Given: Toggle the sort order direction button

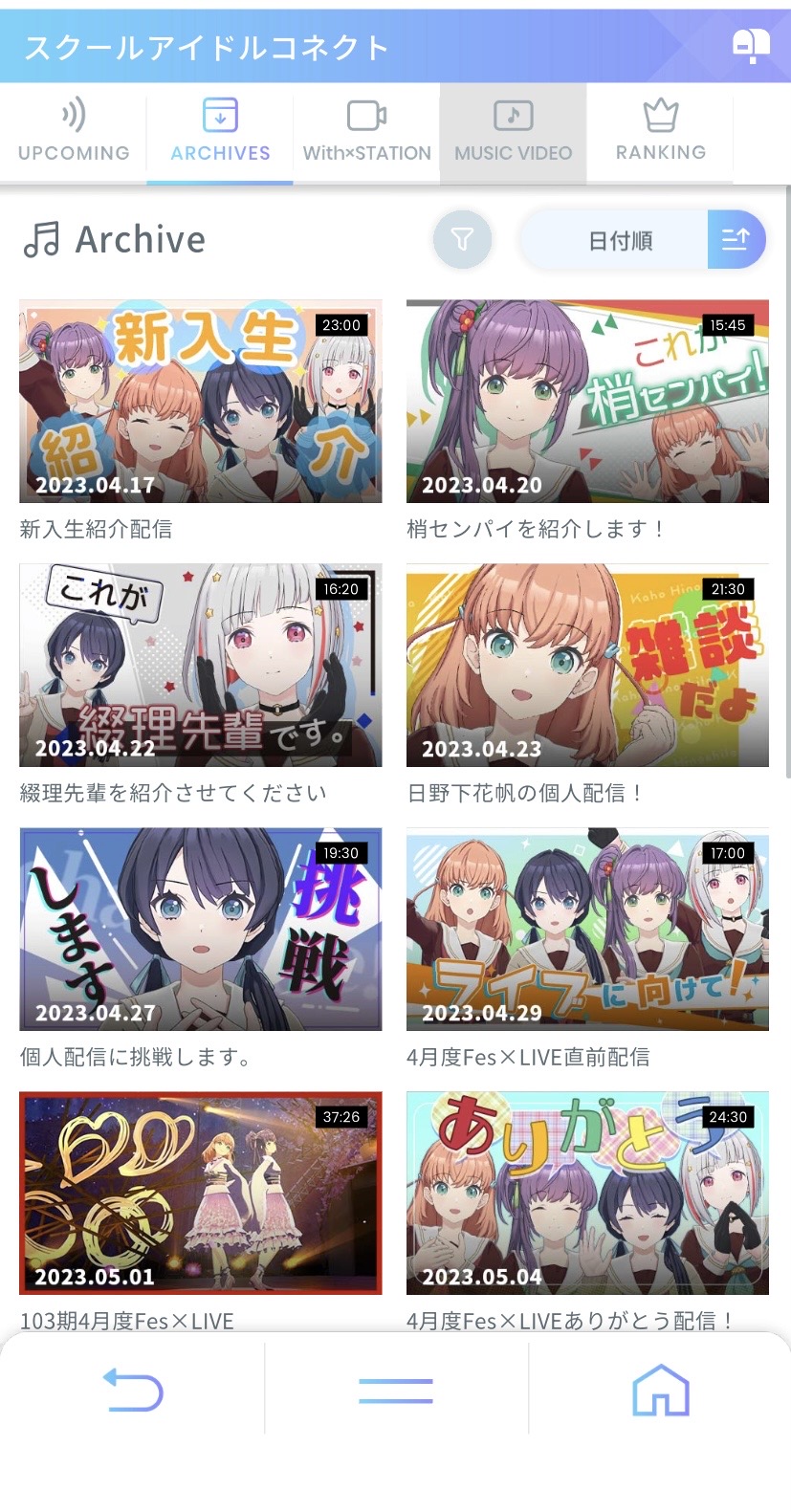Looking at the screenshot, I should [x=736, y=239].
